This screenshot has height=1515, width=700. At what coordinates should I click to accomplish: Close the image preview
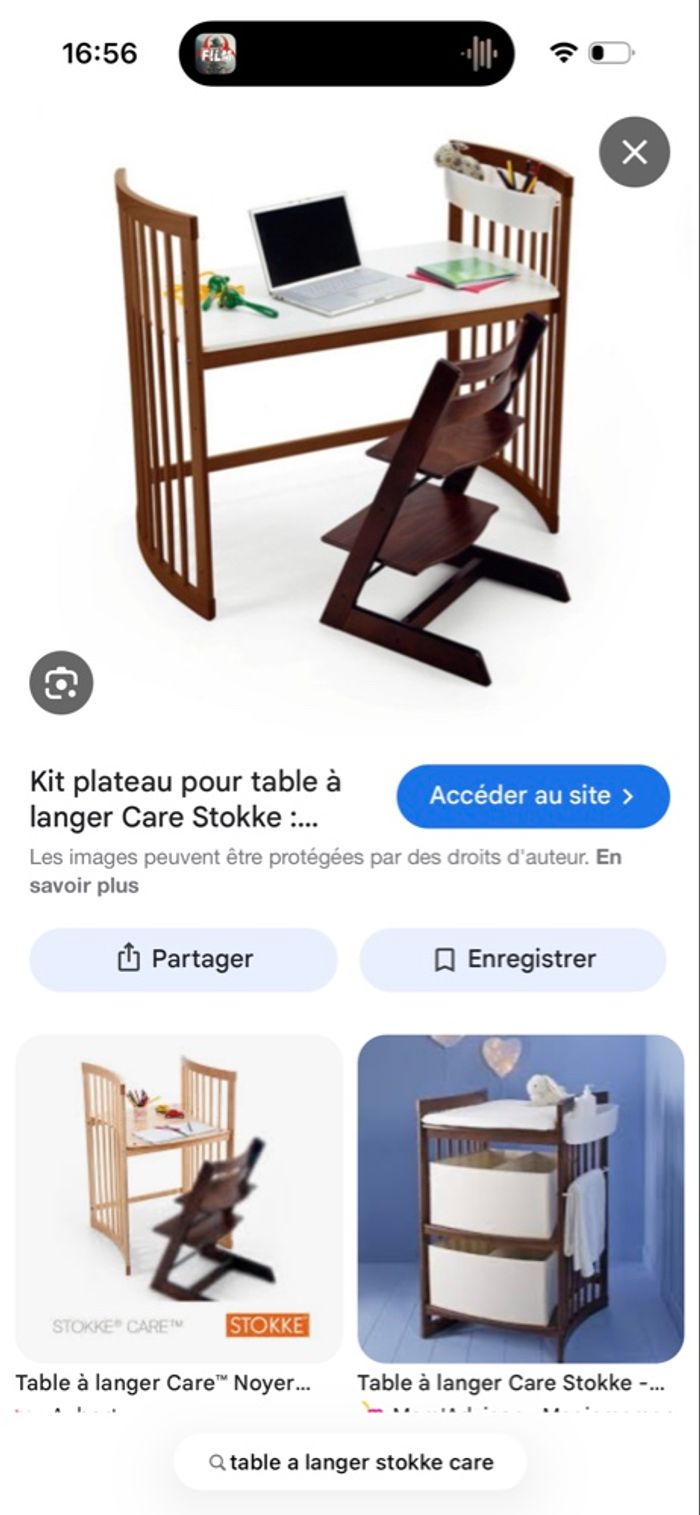coord(634,152)
